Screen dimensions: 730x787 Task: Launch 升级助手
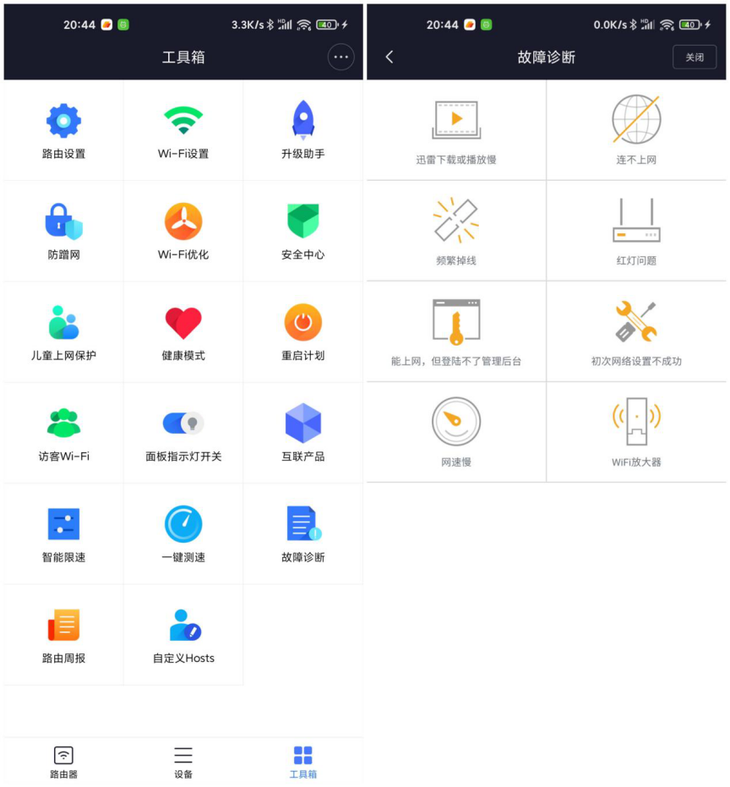coord(303,130)
